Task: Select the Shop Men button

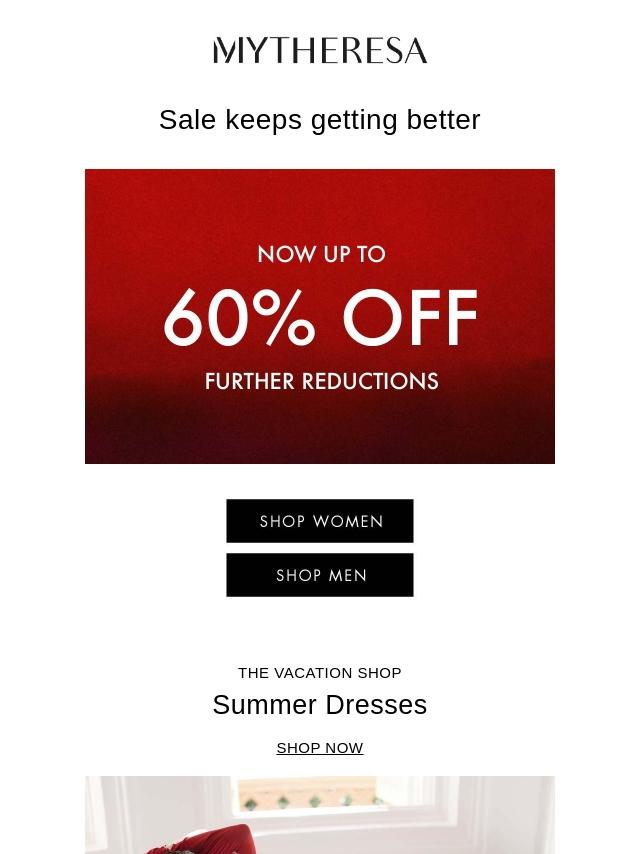Action: pyautogui.click(x=320, y=575)
